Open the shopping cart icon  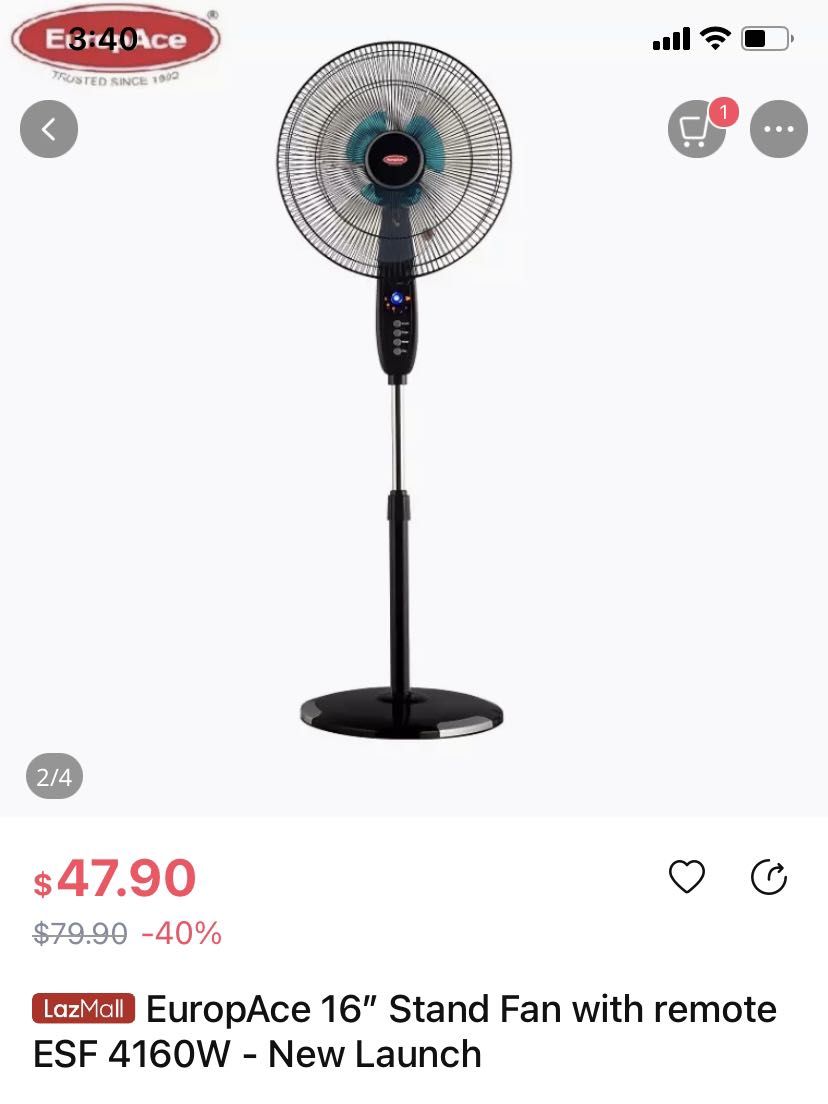(697, 129)
